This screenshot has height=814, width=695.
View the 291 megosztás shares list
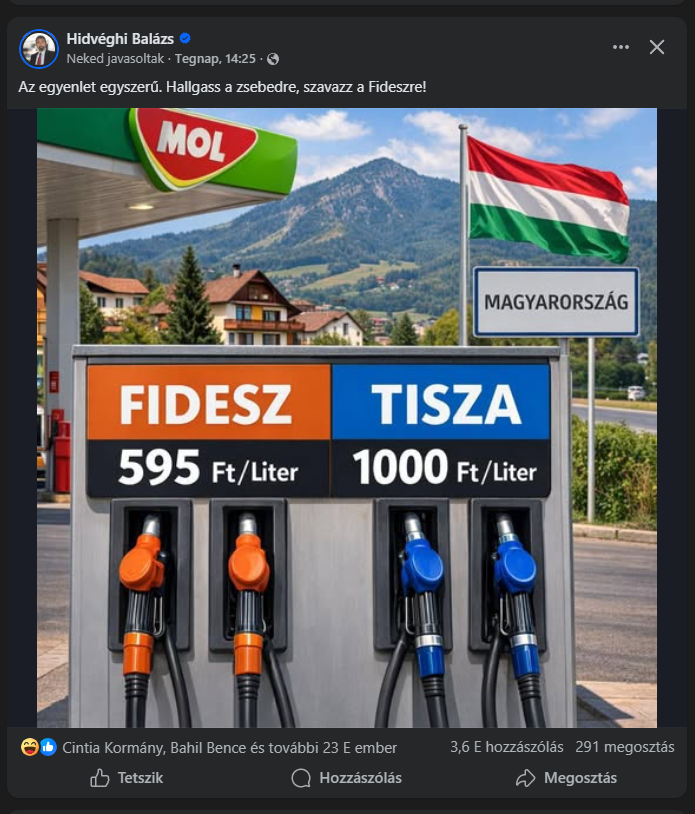click(625, 747)
